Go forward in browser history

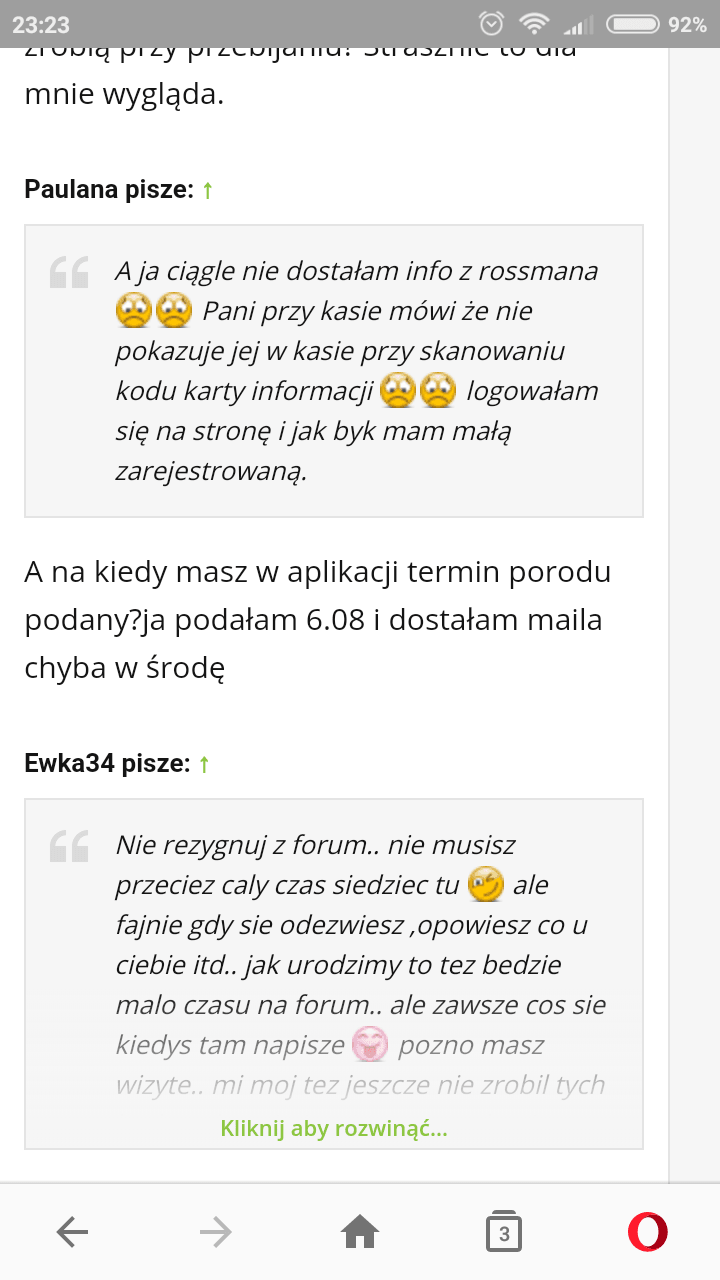[215, 1232]
